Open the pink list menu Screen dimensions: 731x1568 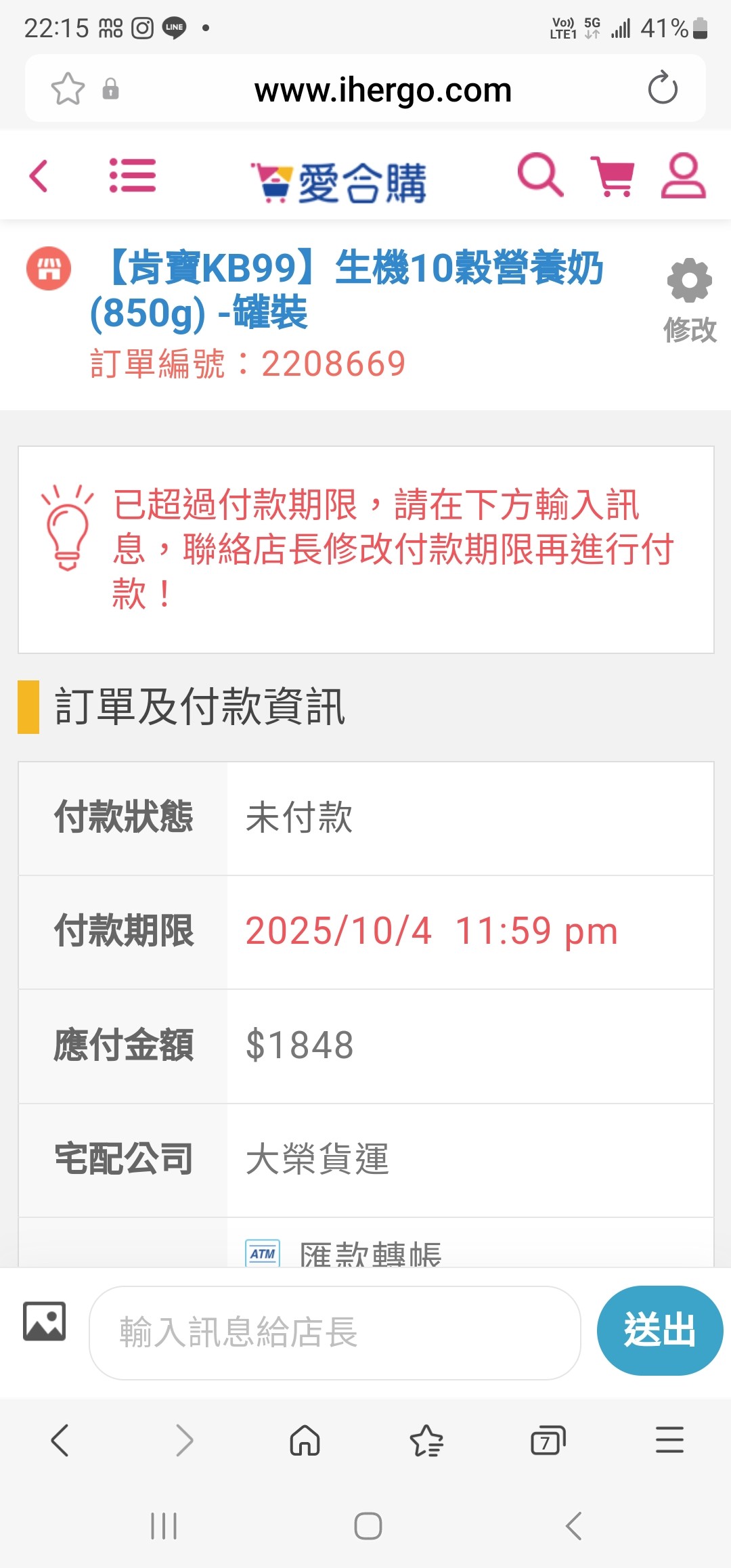(133, 176)
